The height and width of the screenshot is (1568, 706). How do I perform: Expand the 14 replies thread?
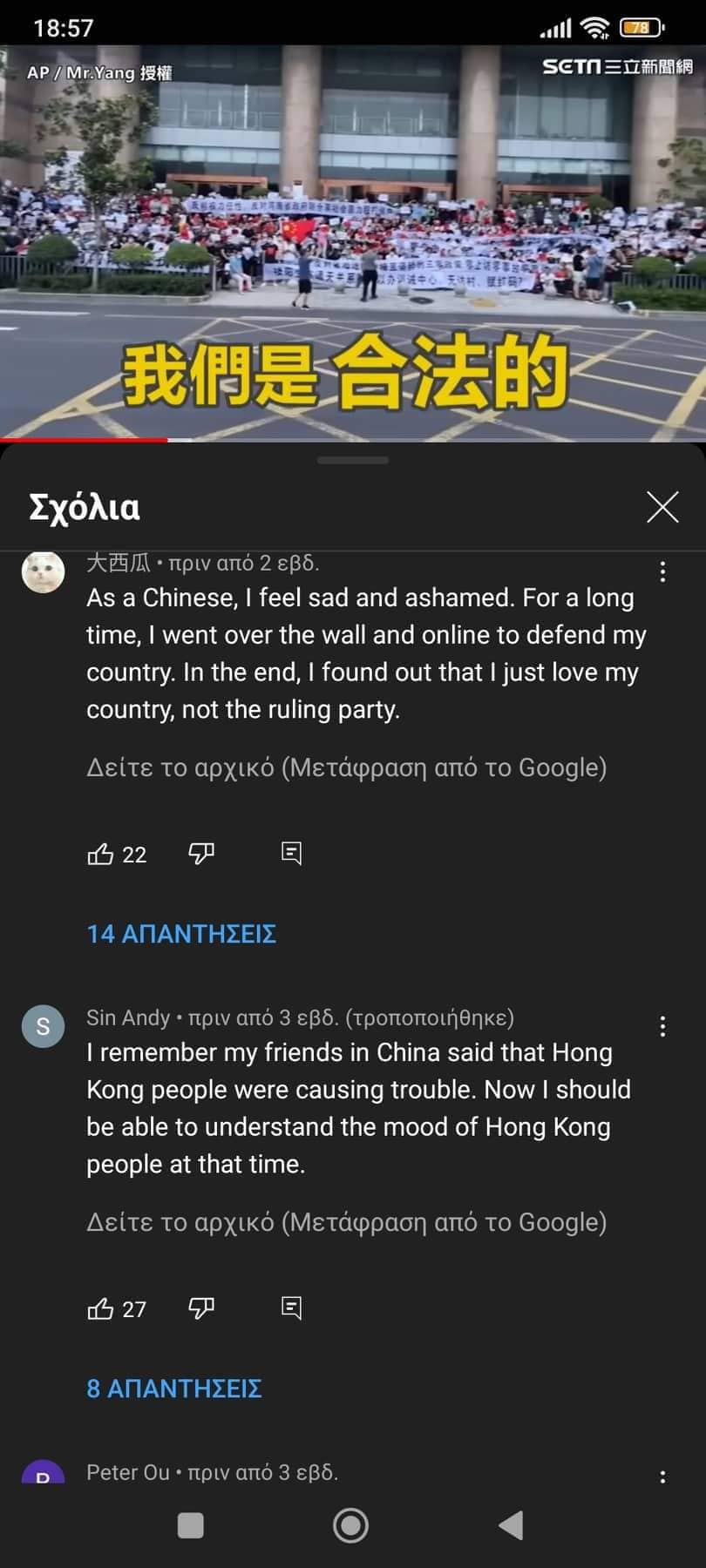click(x=181, y=934)
